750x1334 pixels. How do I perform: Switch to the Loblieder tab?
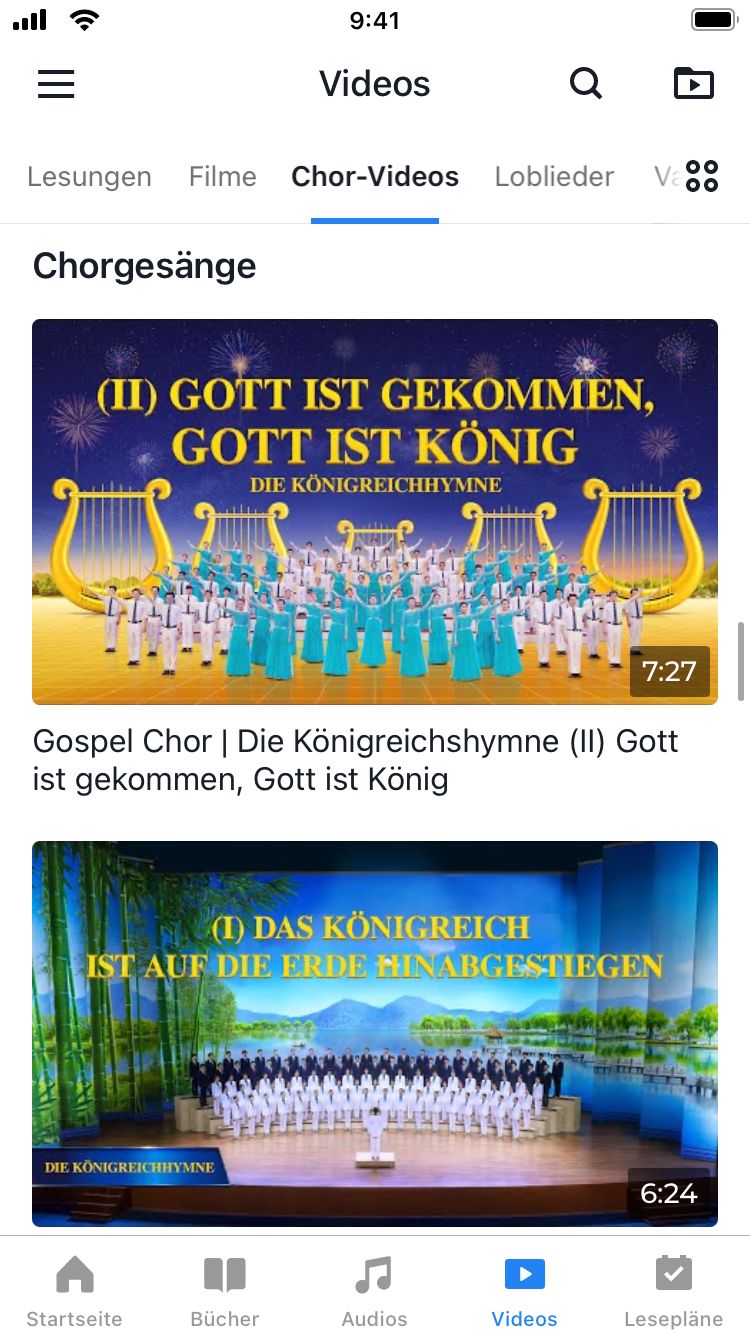(x=554, y=177)
